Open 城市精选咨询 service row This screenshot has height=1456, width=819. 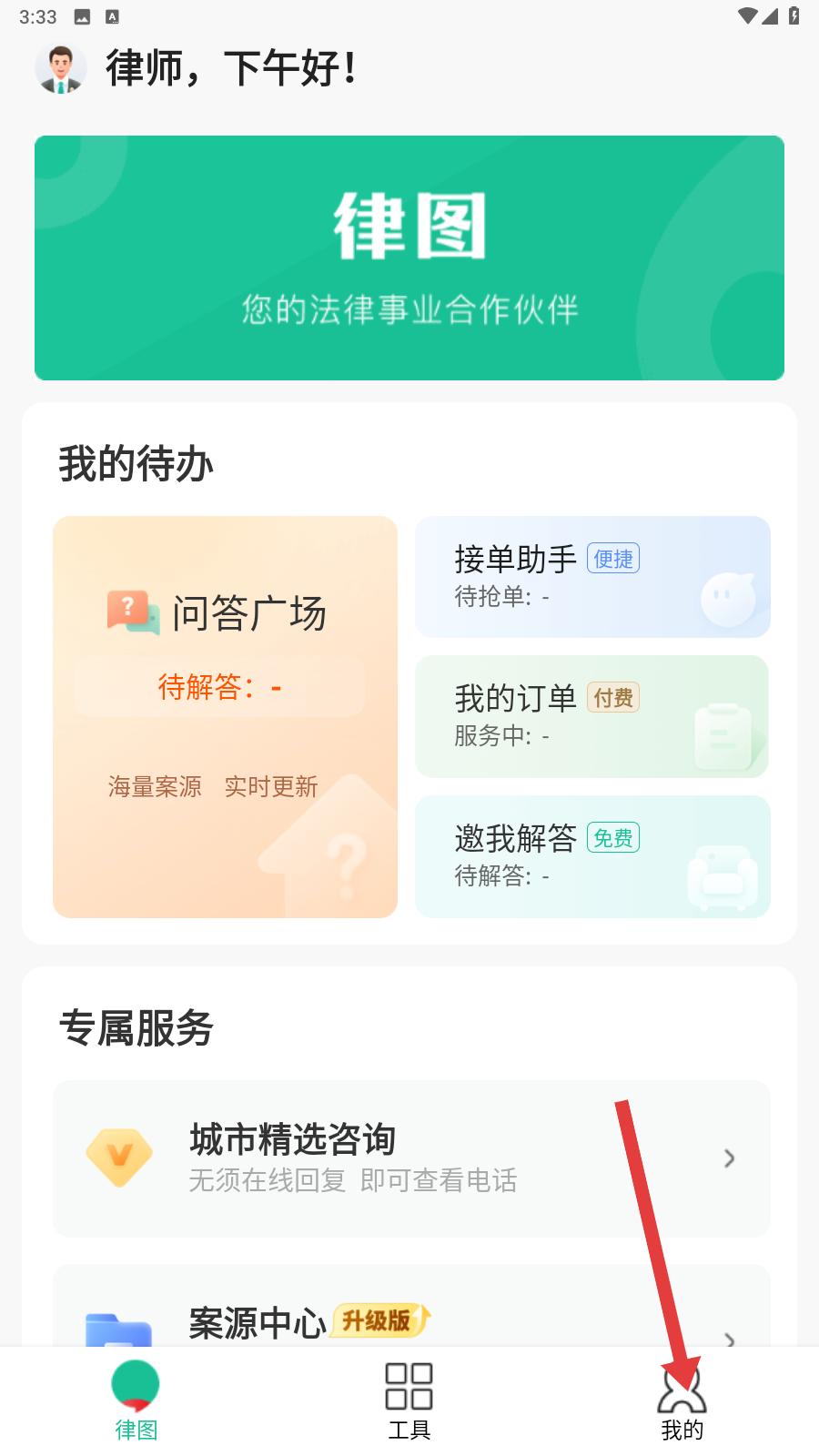pos(411,1158)
